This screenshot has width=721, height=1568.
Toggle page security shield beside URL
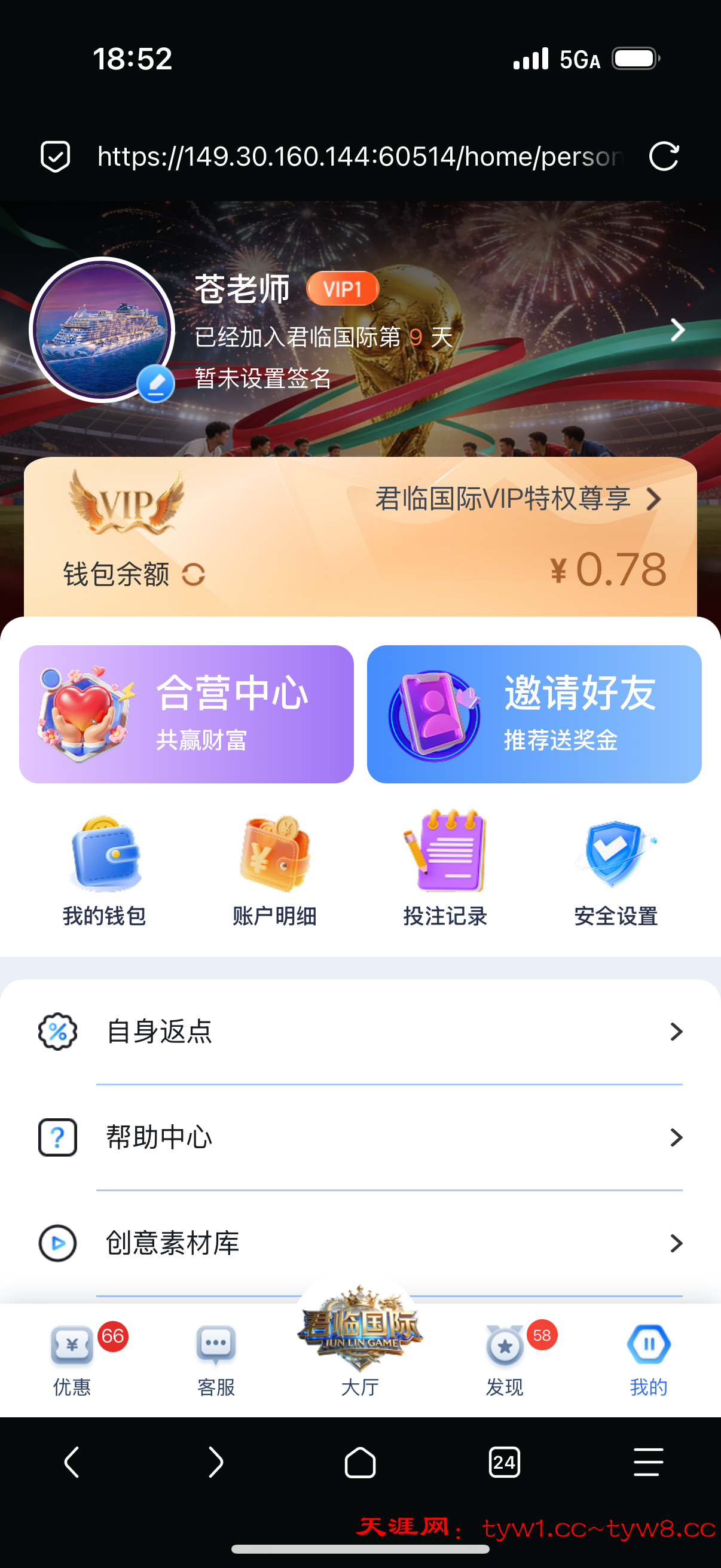(x=56, y=157)
